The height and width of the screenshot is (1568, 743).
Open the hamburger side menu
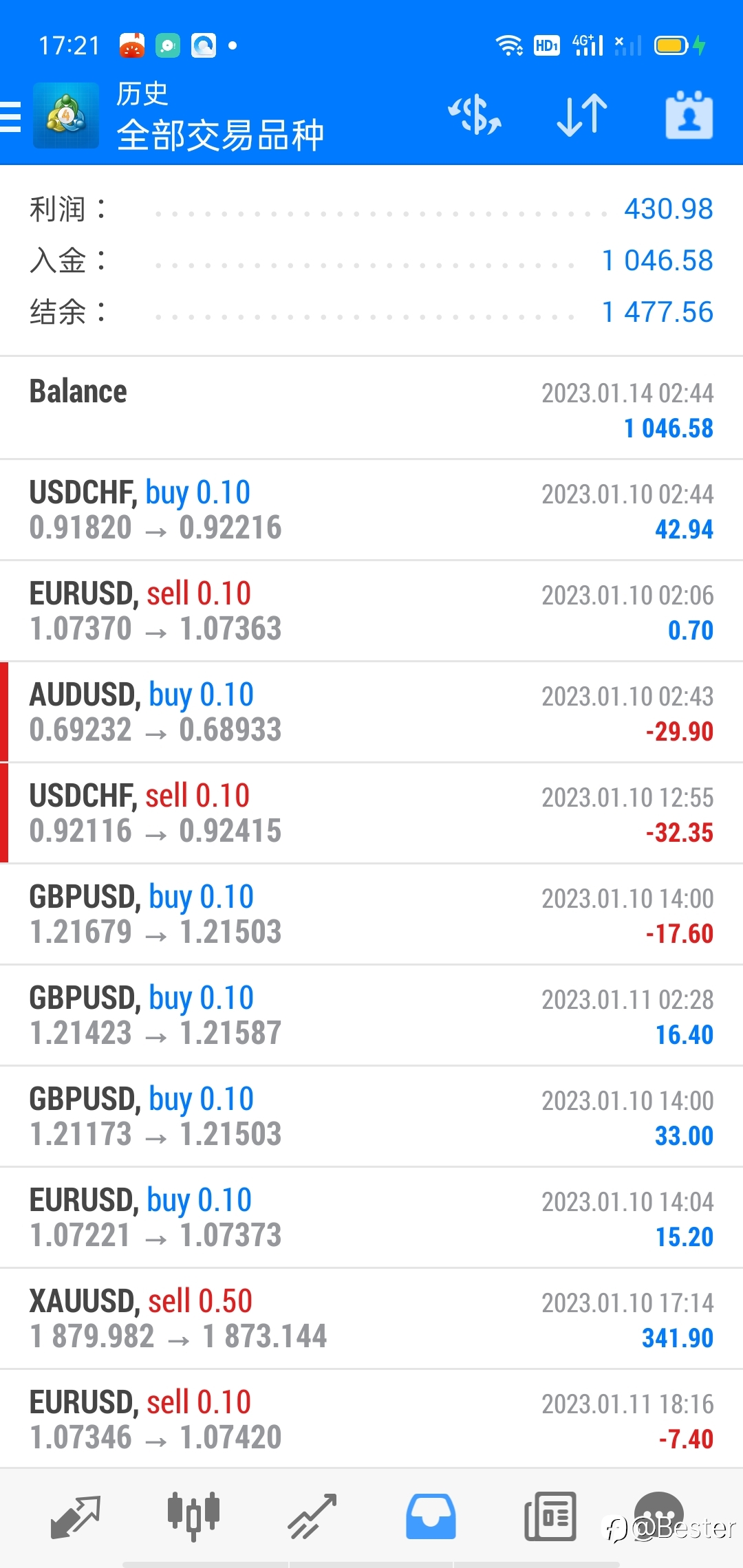(x=11, y=116)
